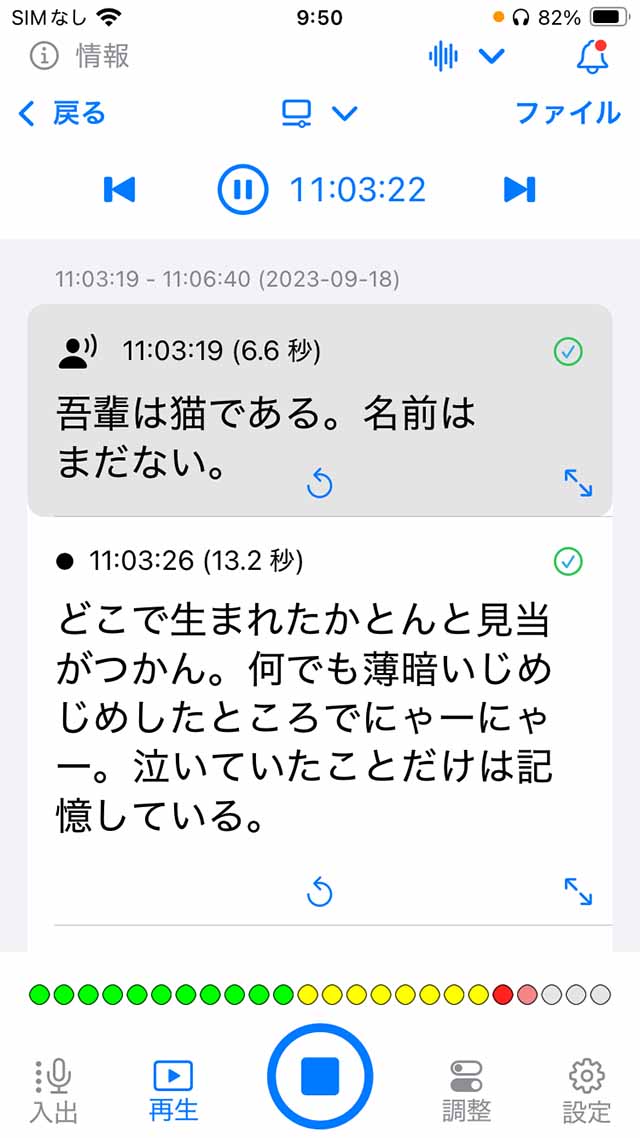Toggle the checkmark on the 11:03:26 entry
640x1138 pixels.
(568, 561)
